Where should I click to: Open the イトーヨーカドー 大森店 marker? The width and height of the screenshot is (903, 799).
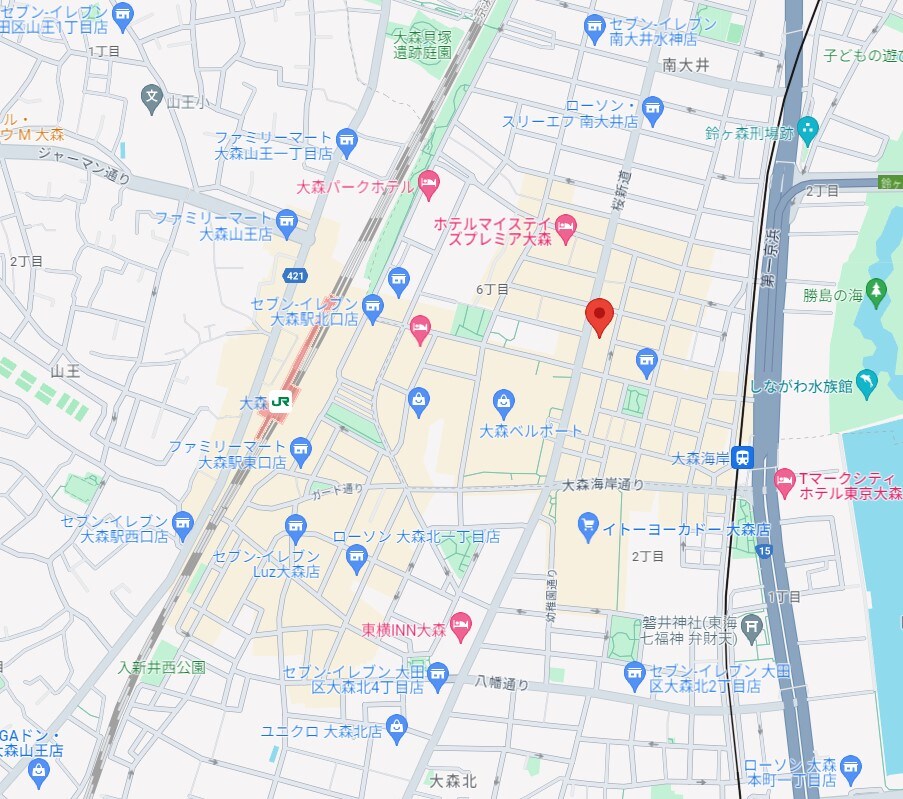pyautogui.click(x=587, y=523)
